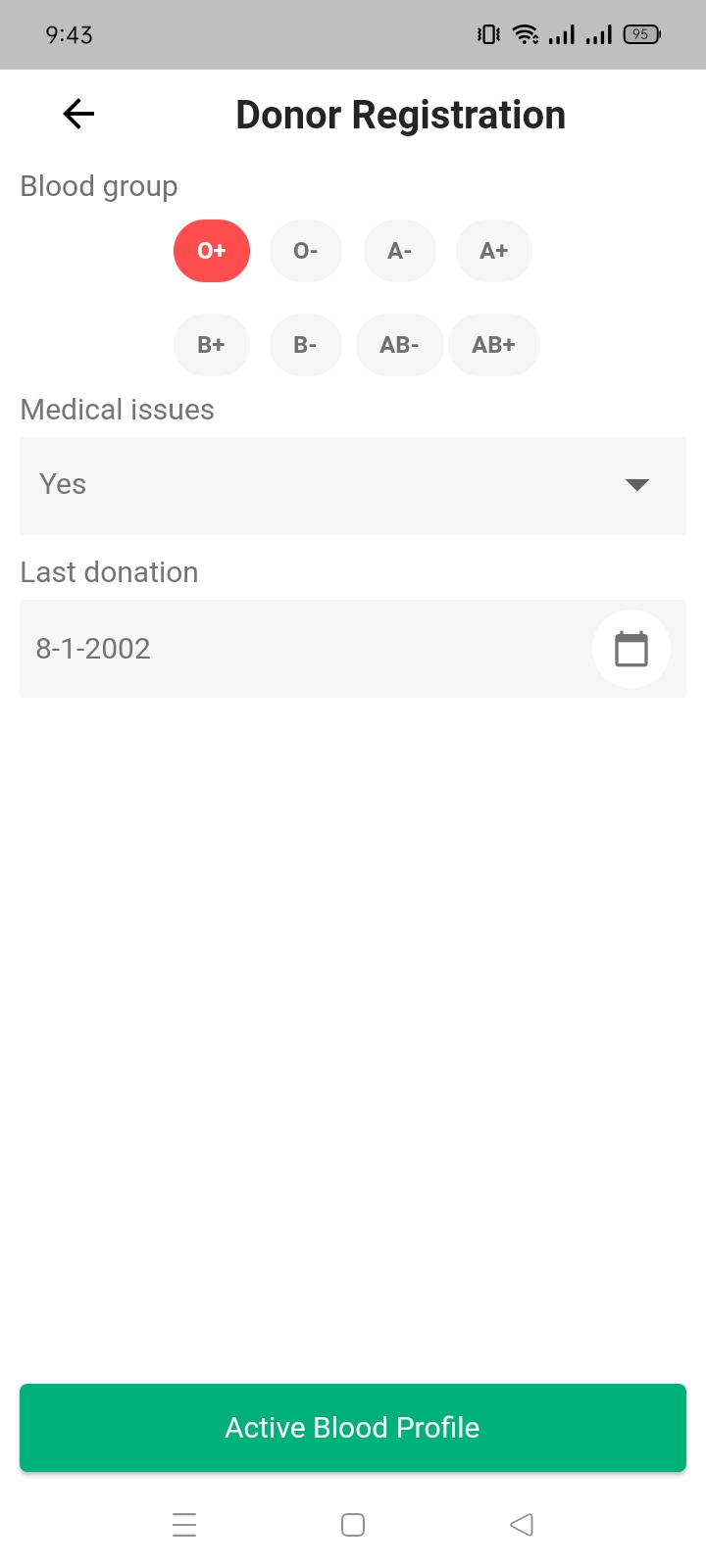Click the dropdown chevron next to Yes
This screenshot has height=1568, width=706.
click(636, 485)
